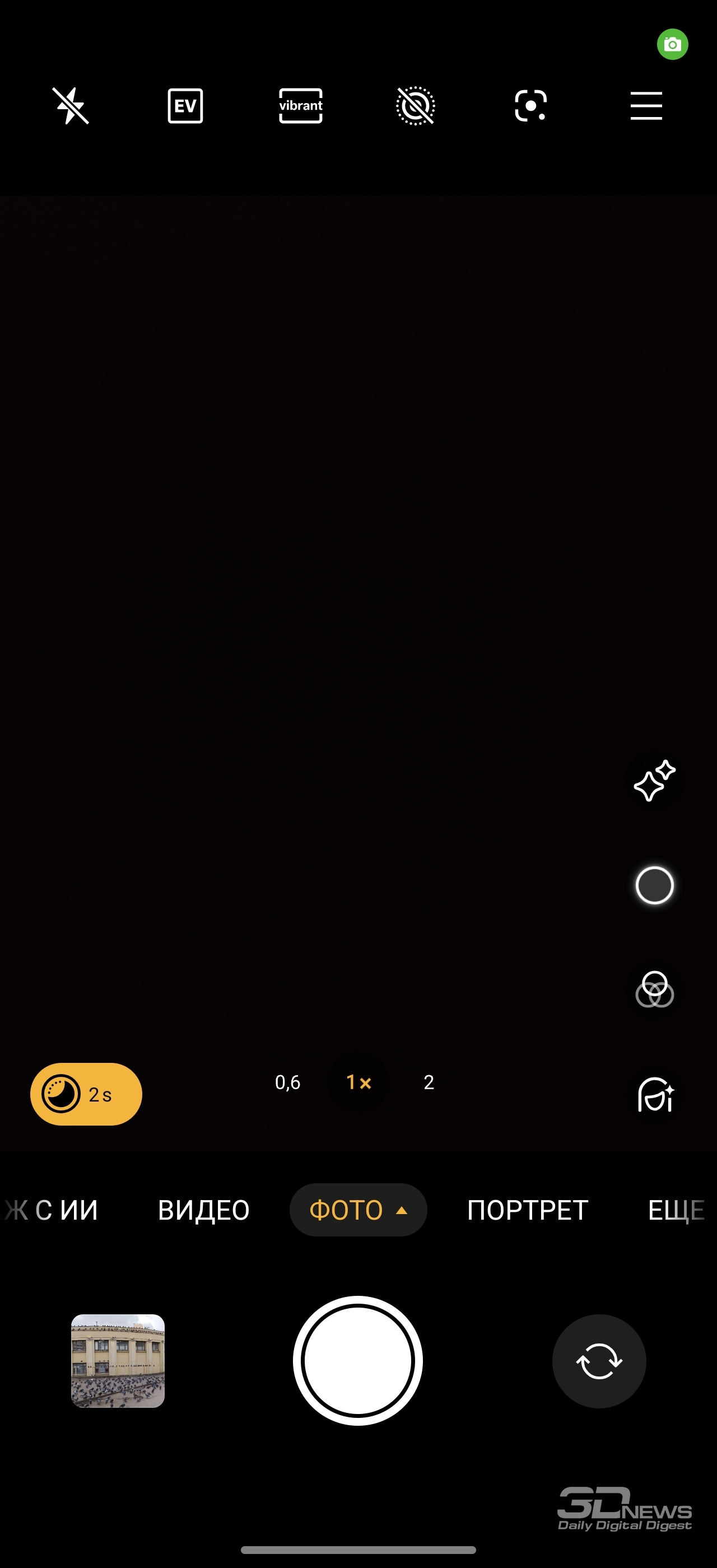Take a photo with shutter button
717x1568 pixels.
358,1360
